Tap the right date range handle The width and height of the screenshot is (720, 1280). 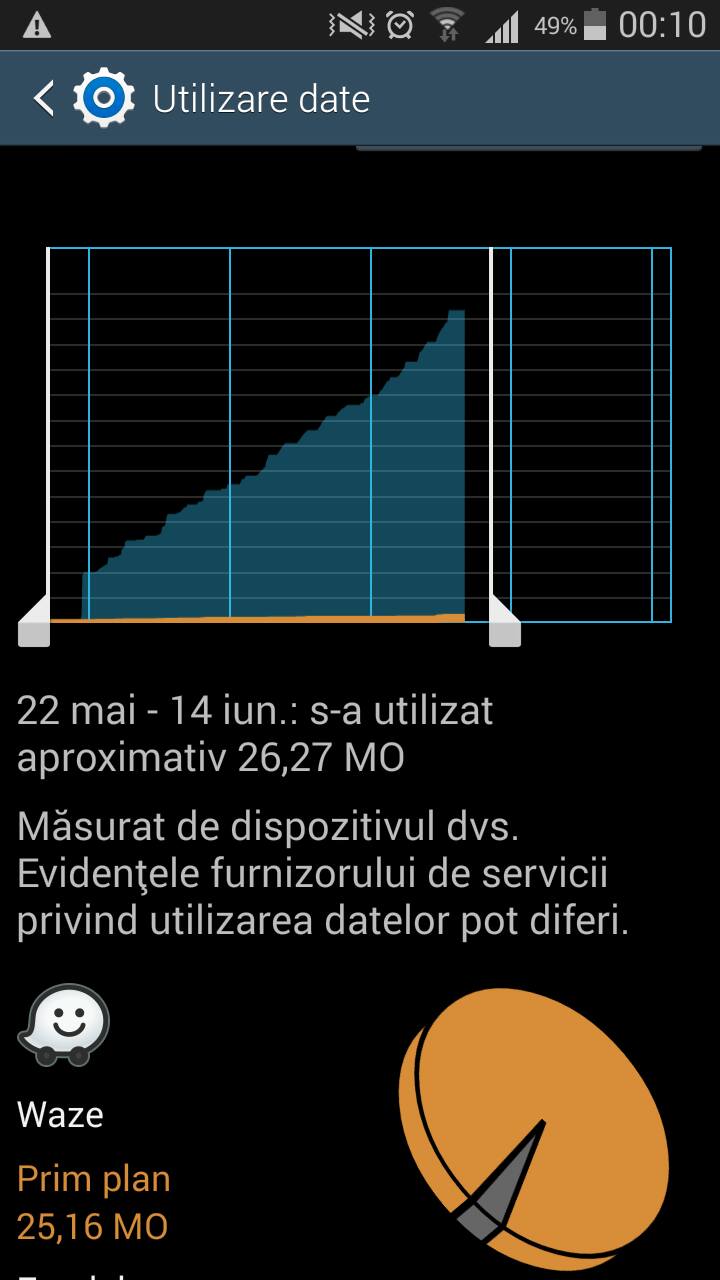504,622
